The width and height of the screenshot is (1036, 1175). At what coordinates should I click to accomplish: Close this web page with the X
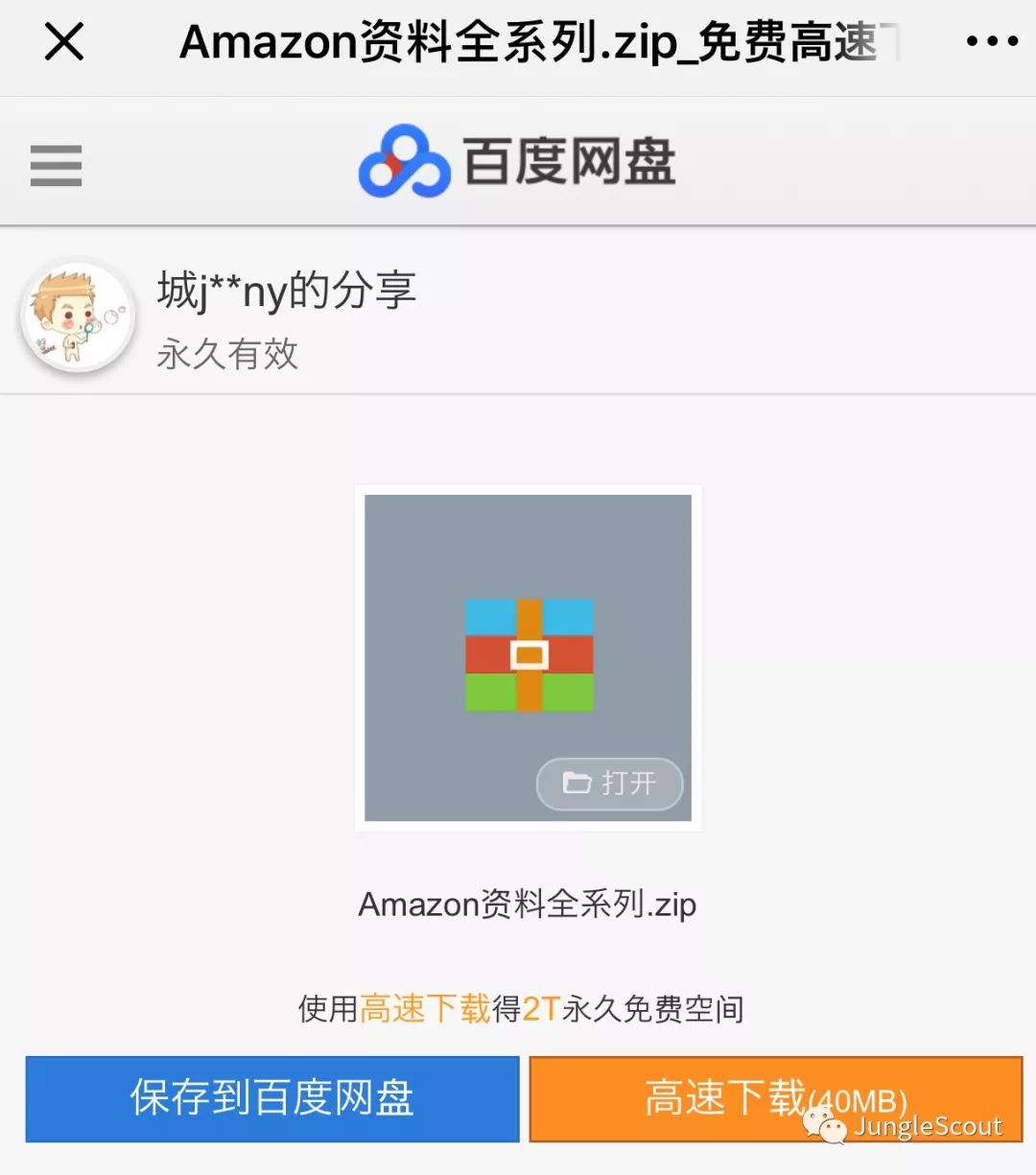pos(64,43)
